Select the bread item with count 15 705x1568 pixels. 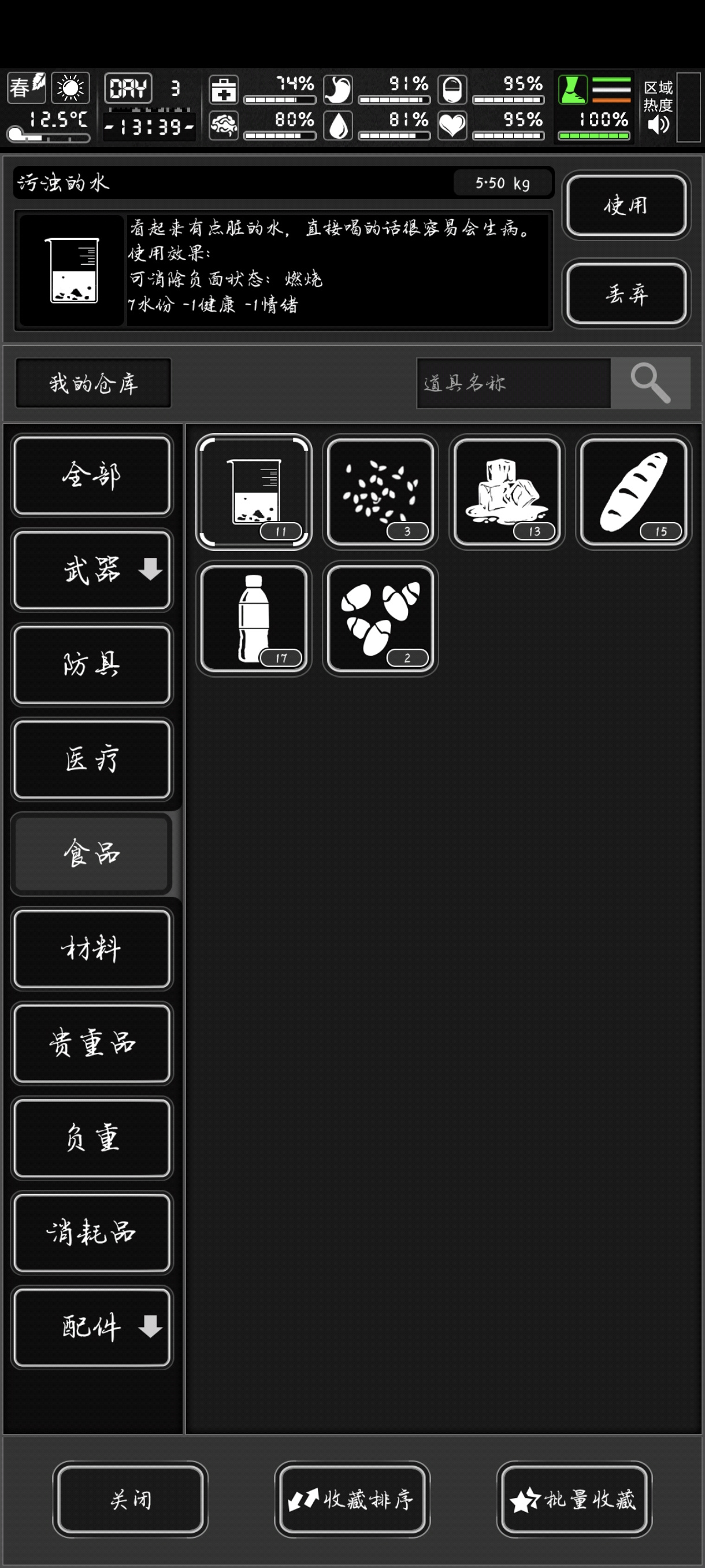[633, 492]
